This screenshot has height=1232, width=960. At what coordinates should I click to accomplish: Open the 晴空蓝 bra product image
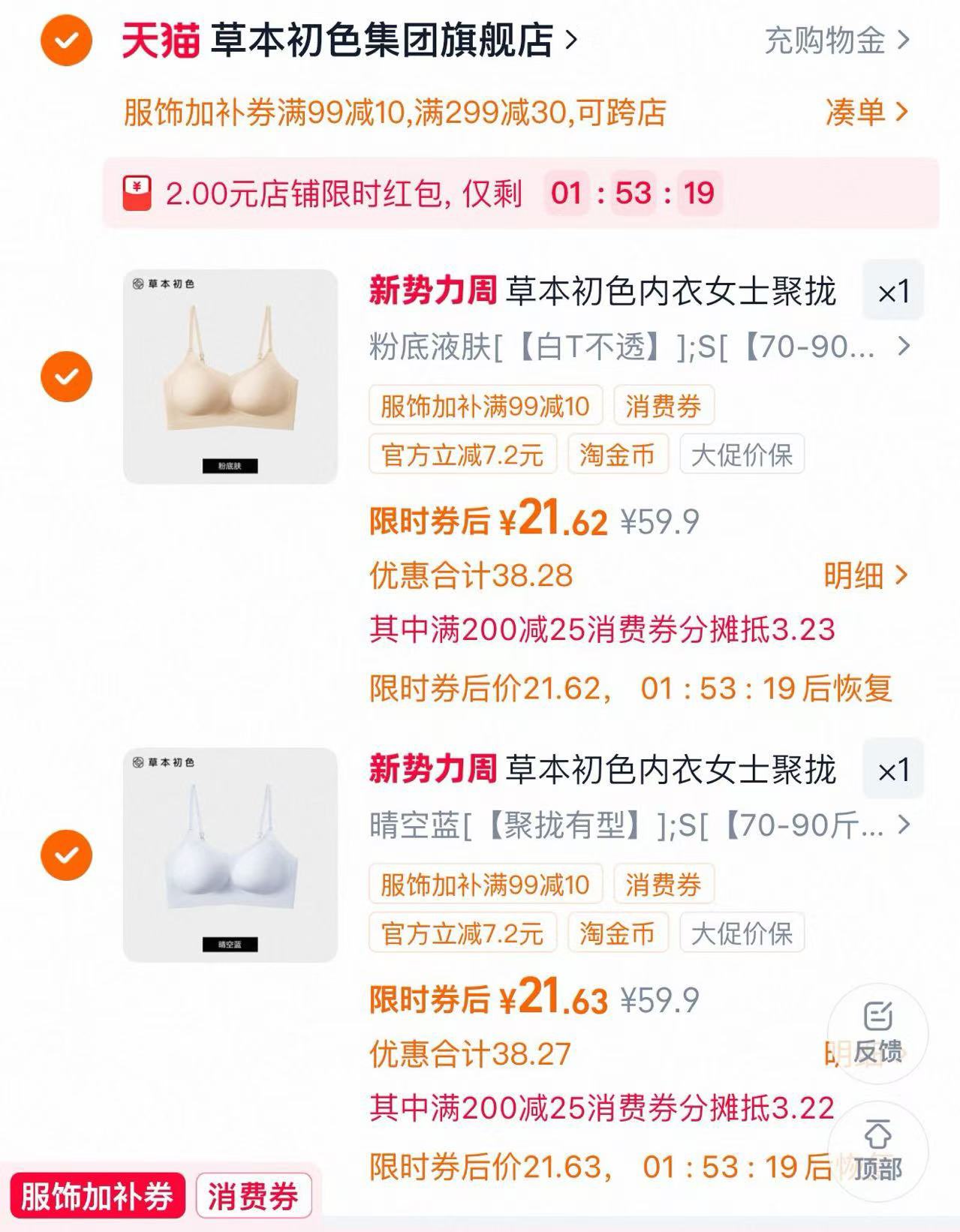(230, 855)
